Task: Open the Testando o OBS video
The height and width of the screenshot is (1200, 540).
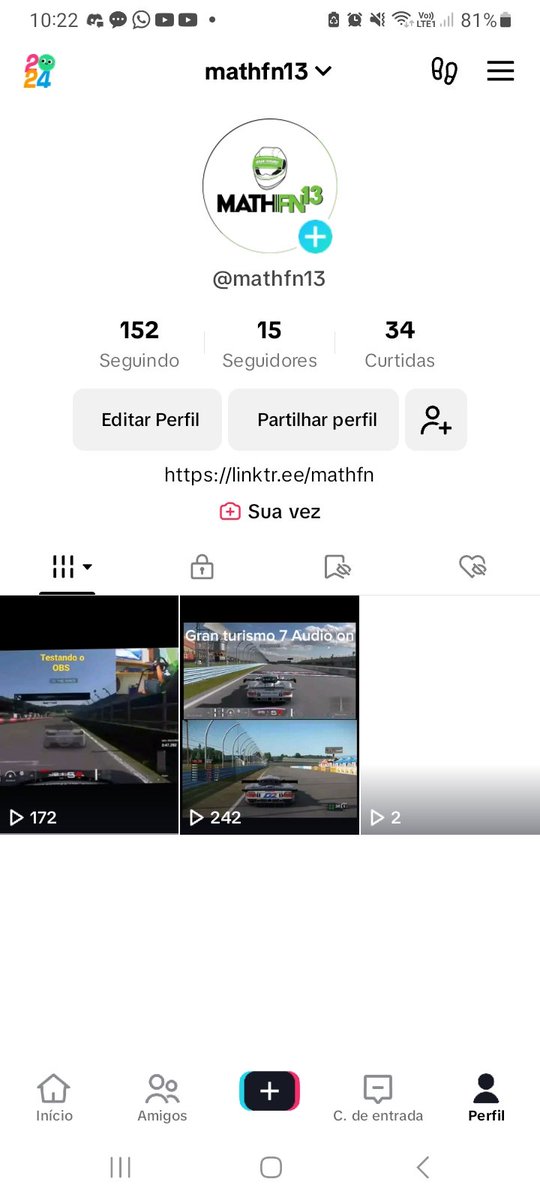Action: [x=89, y=715]
